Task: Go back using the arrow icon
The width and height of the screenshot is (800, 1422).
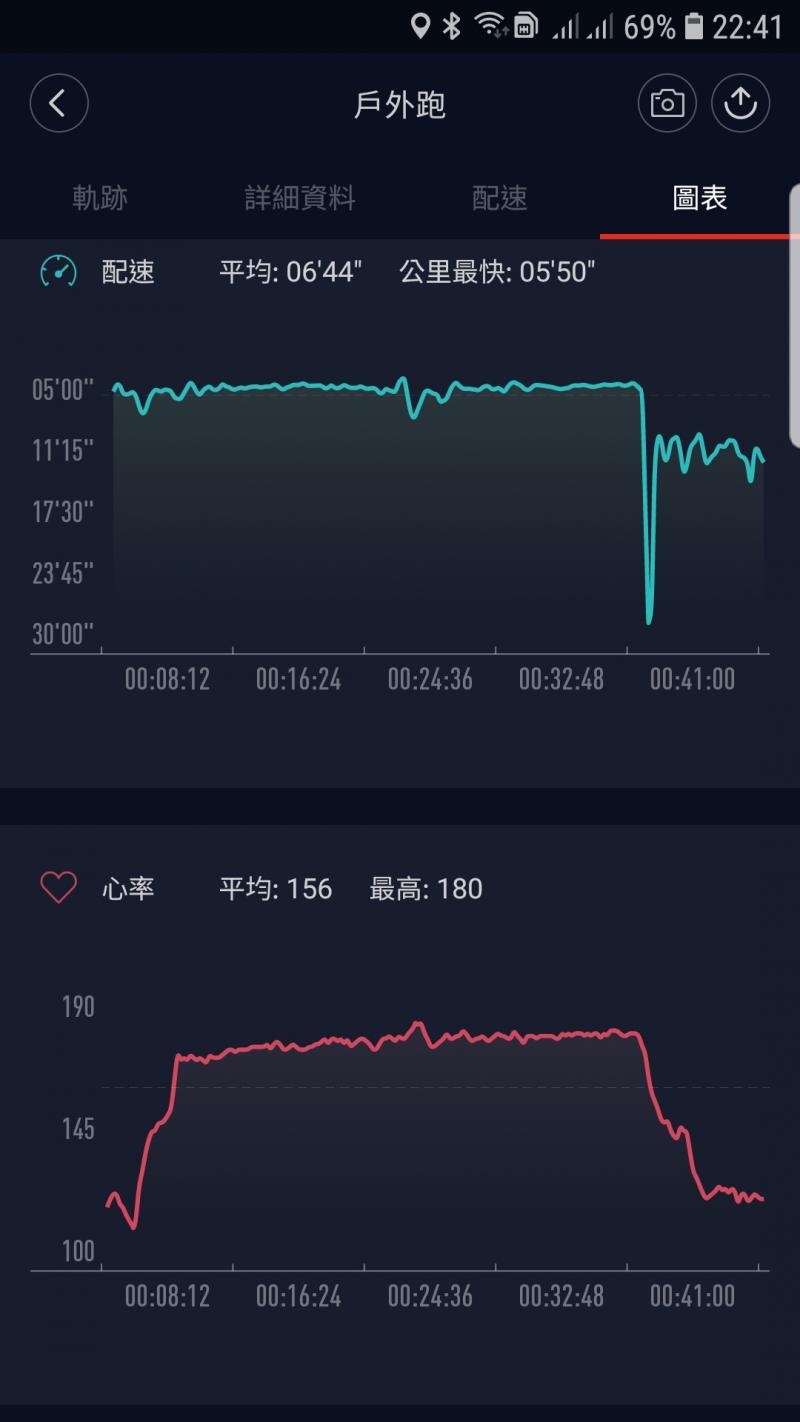Action: point(59,103)
